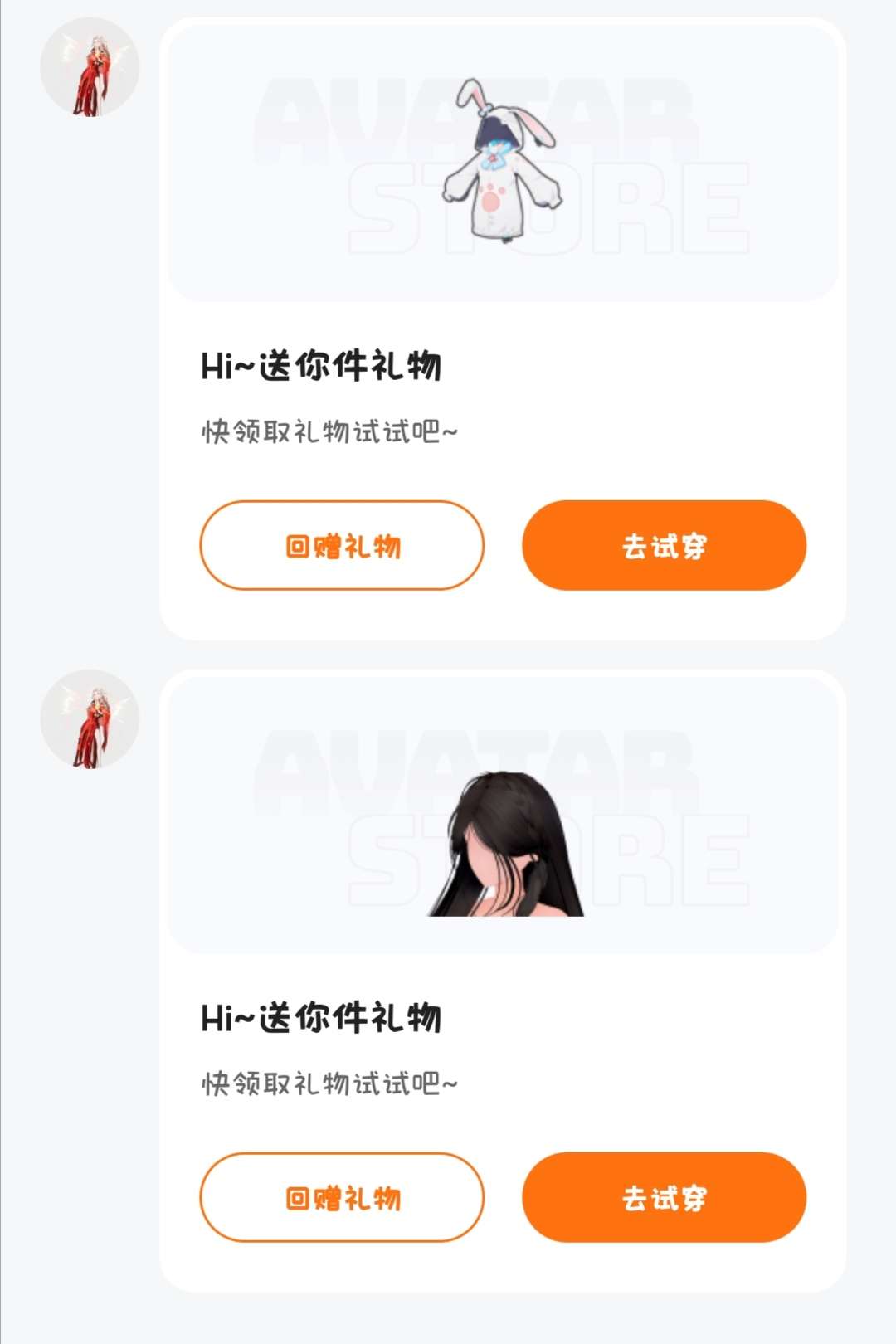Image resolution: width=896 pixels, height=1344 pixels.
Task: Tap 回赠礼物 on the bunny costume gift
Action: (342, 546)
